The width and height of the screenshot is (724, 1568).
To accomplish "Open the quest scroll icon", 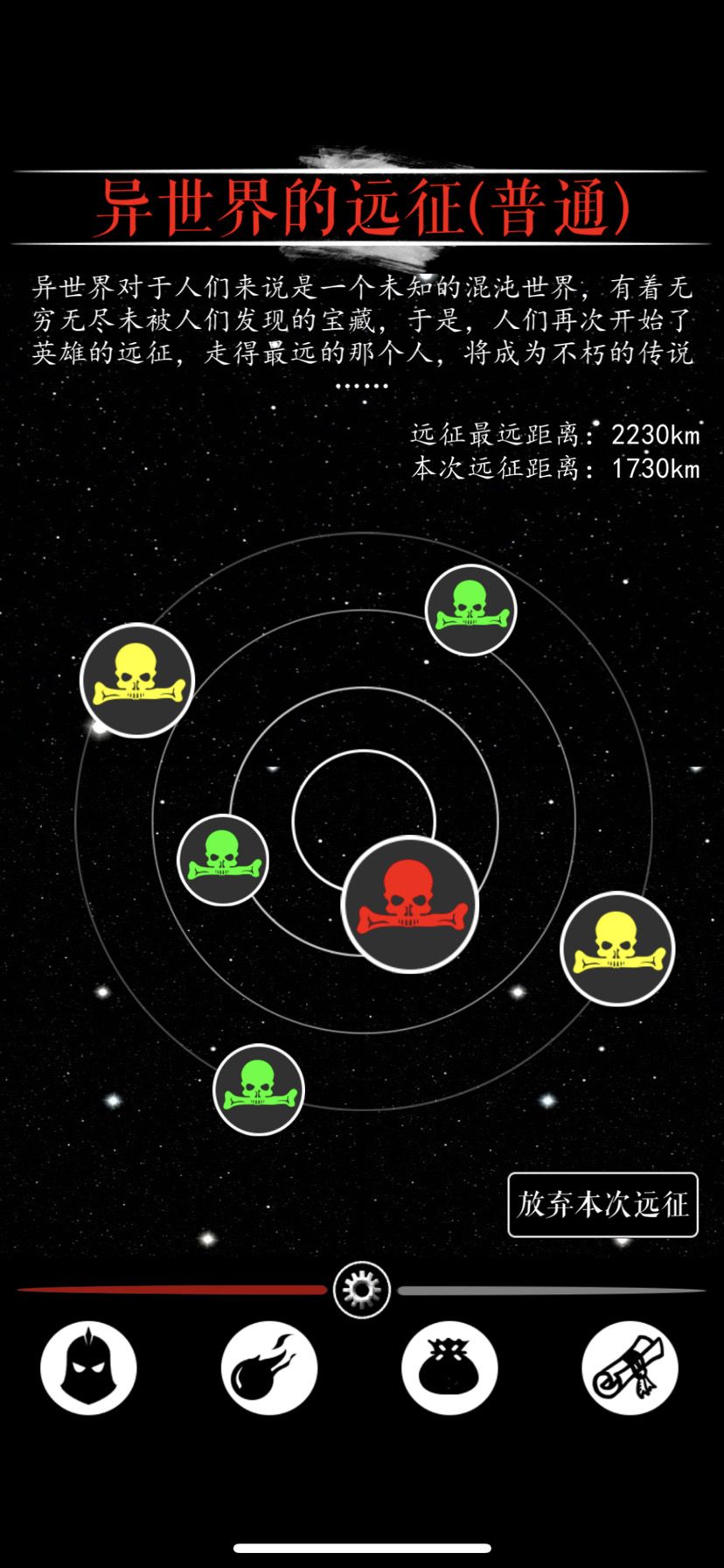I will click(x=630, y=1368).
